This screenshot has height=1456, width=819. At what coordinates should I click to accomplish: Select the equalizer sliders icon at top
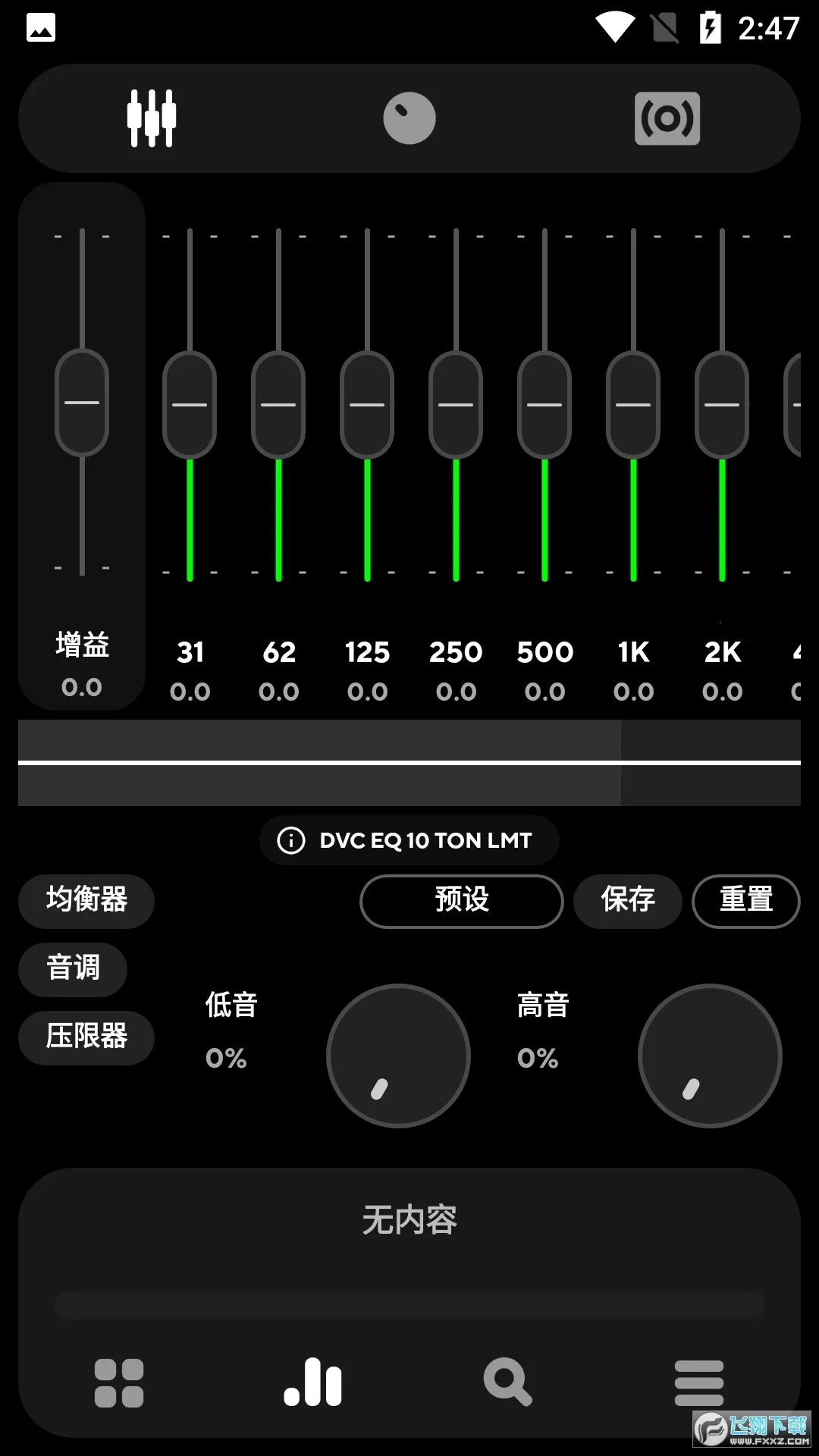tap(152, 118)
